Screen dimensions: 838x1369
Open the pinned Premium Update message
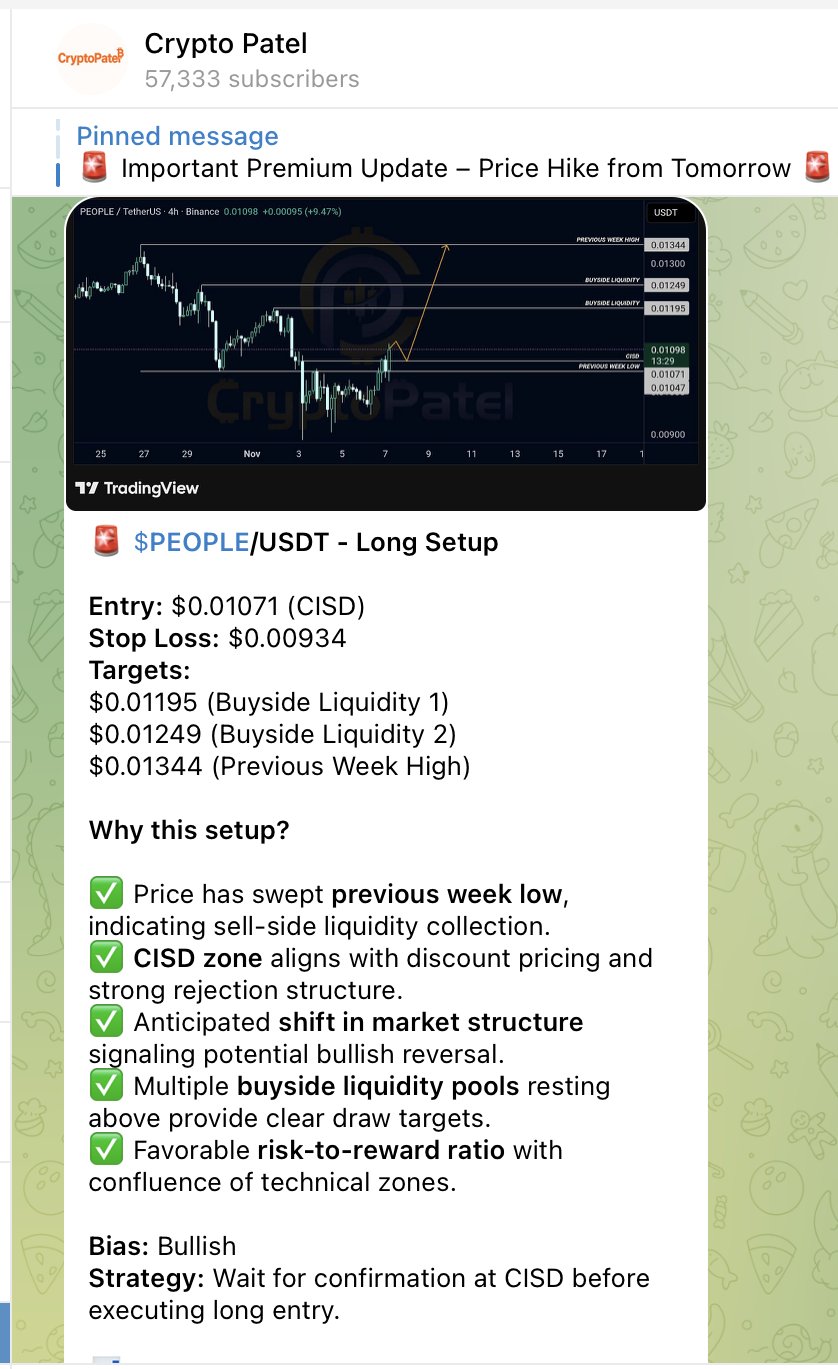(x=455, y=167)
